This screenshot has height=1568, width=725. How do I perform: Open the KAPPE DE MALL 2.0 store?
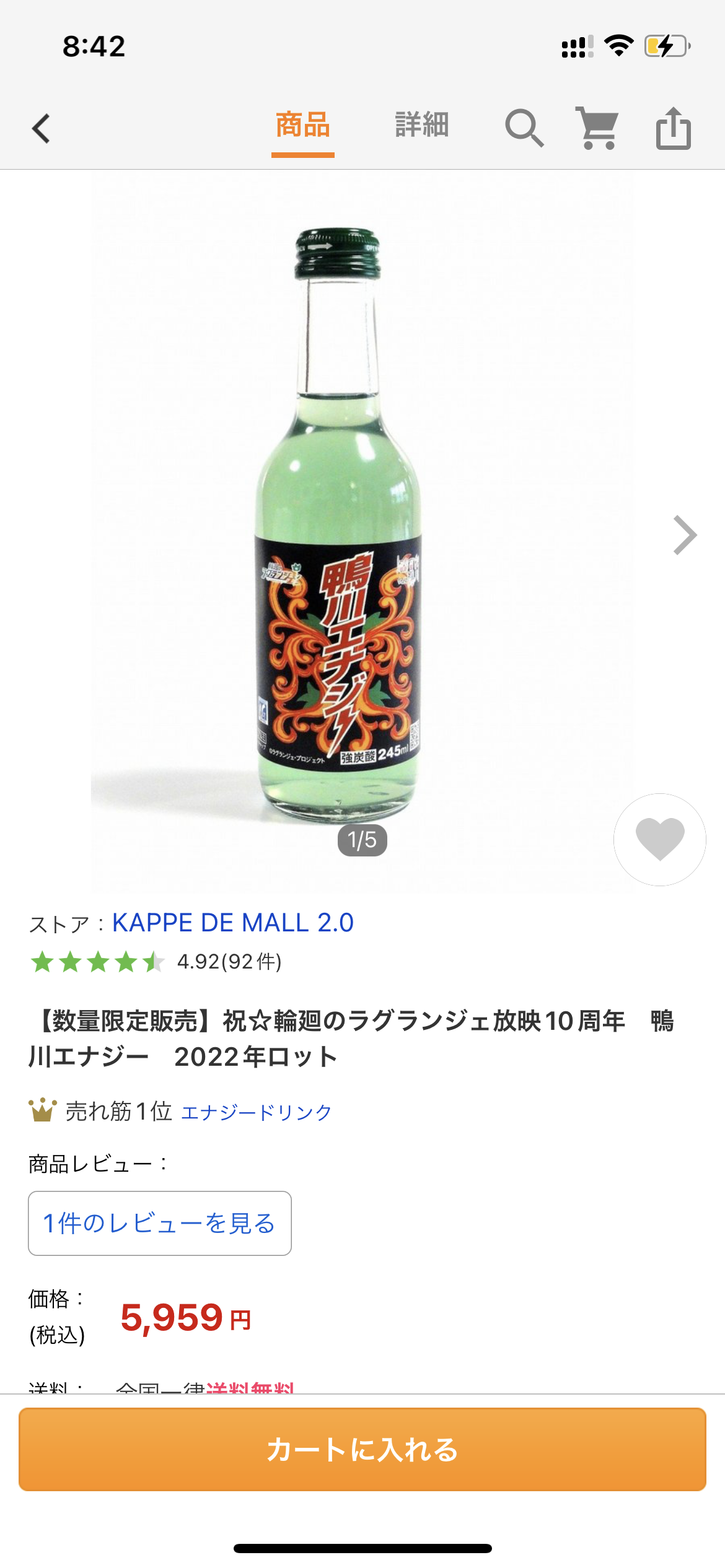[233, 923]
